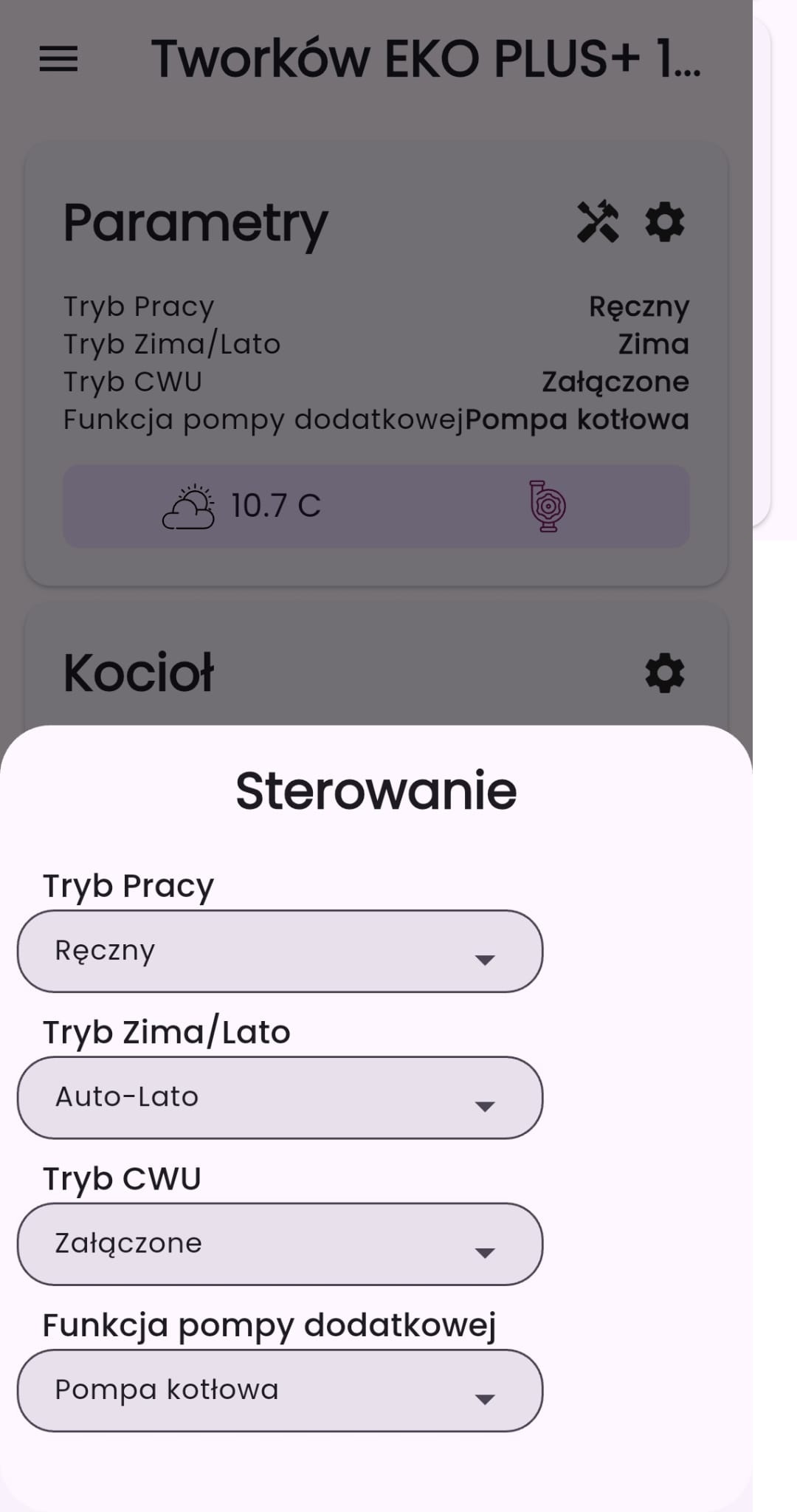The height and width of the screenshot is (1512, 797).
Task: Tap the hammer and wrench tools icon
Action: click(x=598, y=222)
